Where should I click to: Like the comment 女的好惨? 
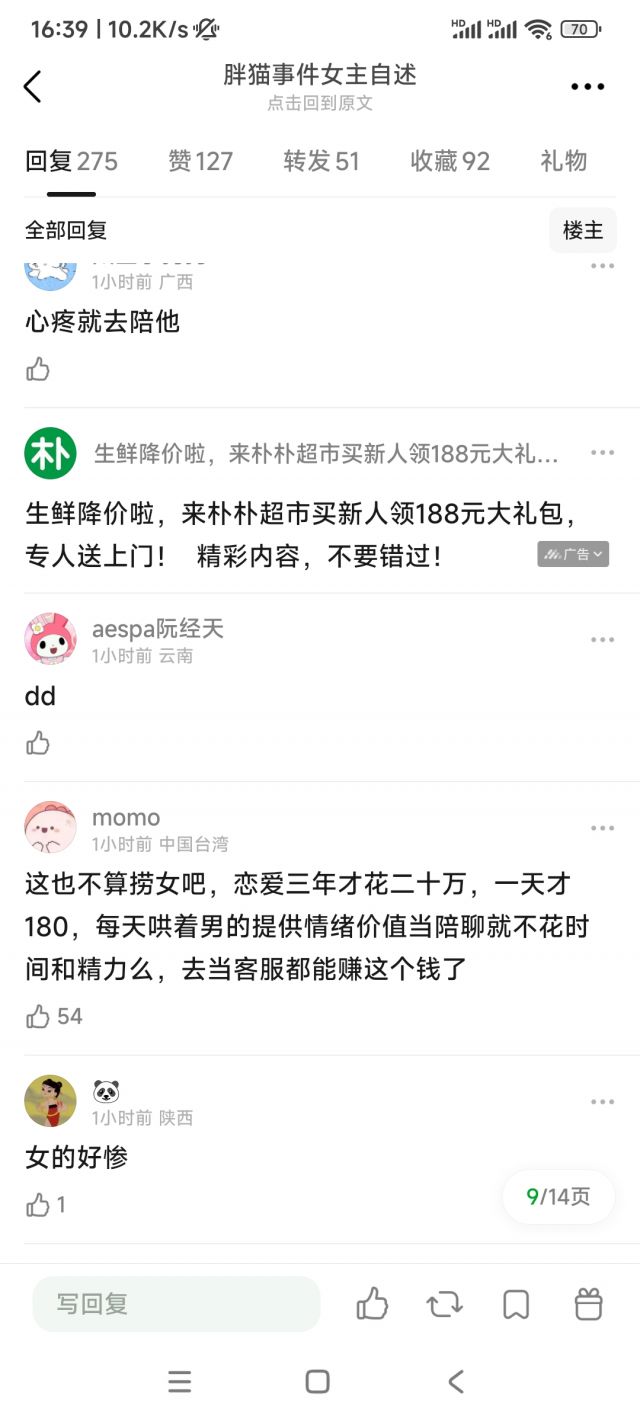[x=38, y=1205]
